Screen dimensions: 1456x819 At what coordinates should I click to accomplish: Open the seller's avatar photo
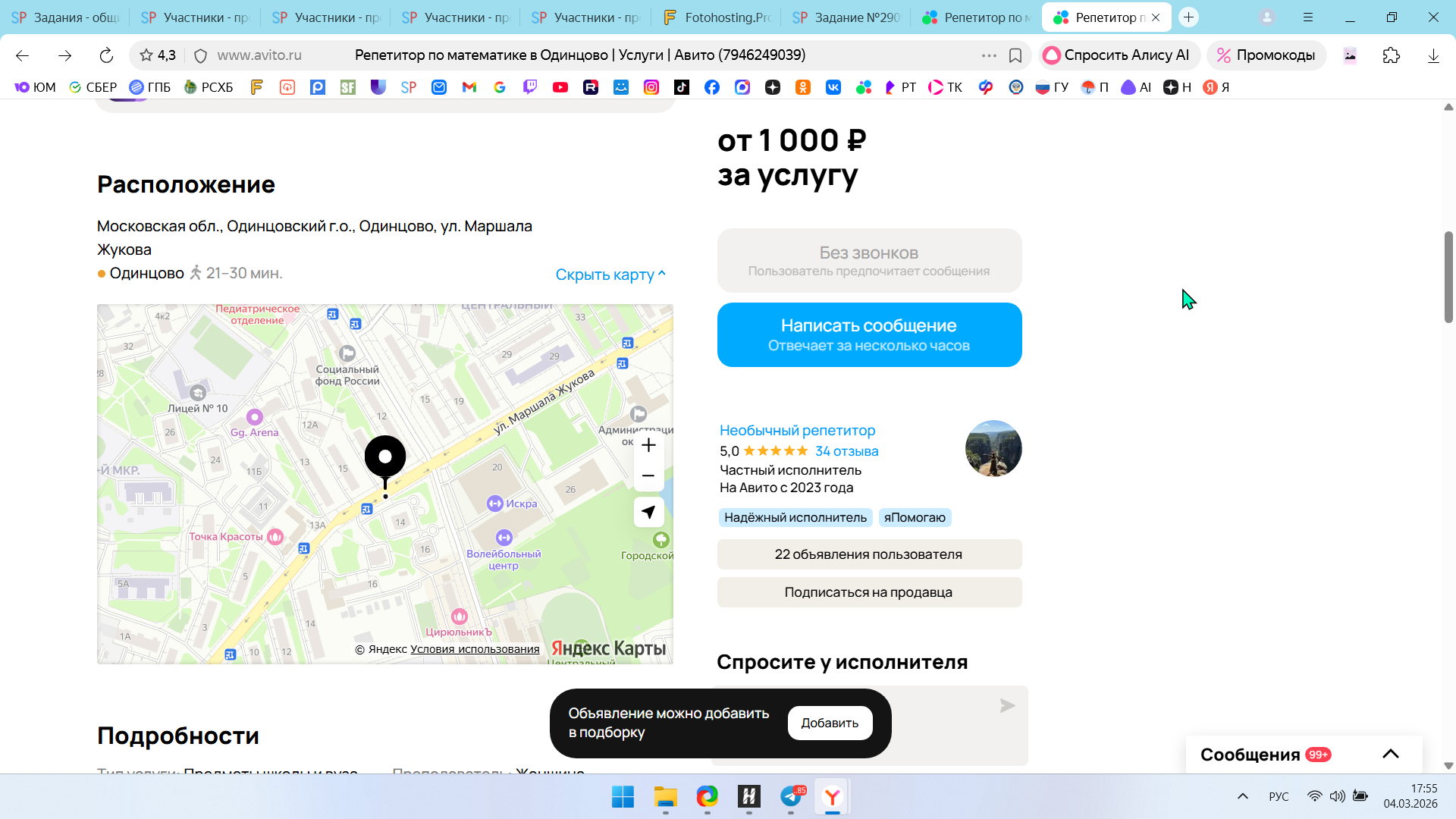coord(993,448)
